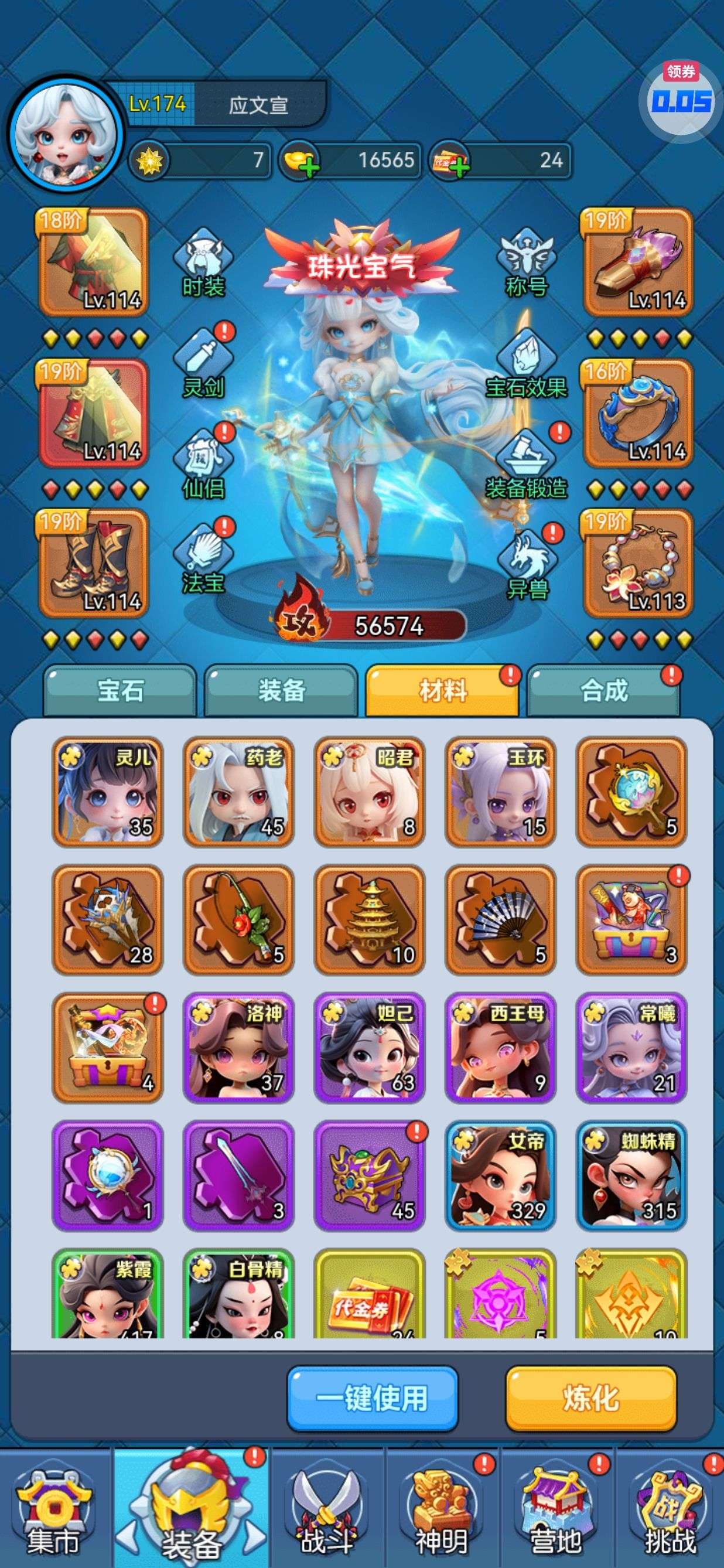724x1568 pixels.
Task: Tap the 炼化 refine button
Action: [x=591, y=1397]
